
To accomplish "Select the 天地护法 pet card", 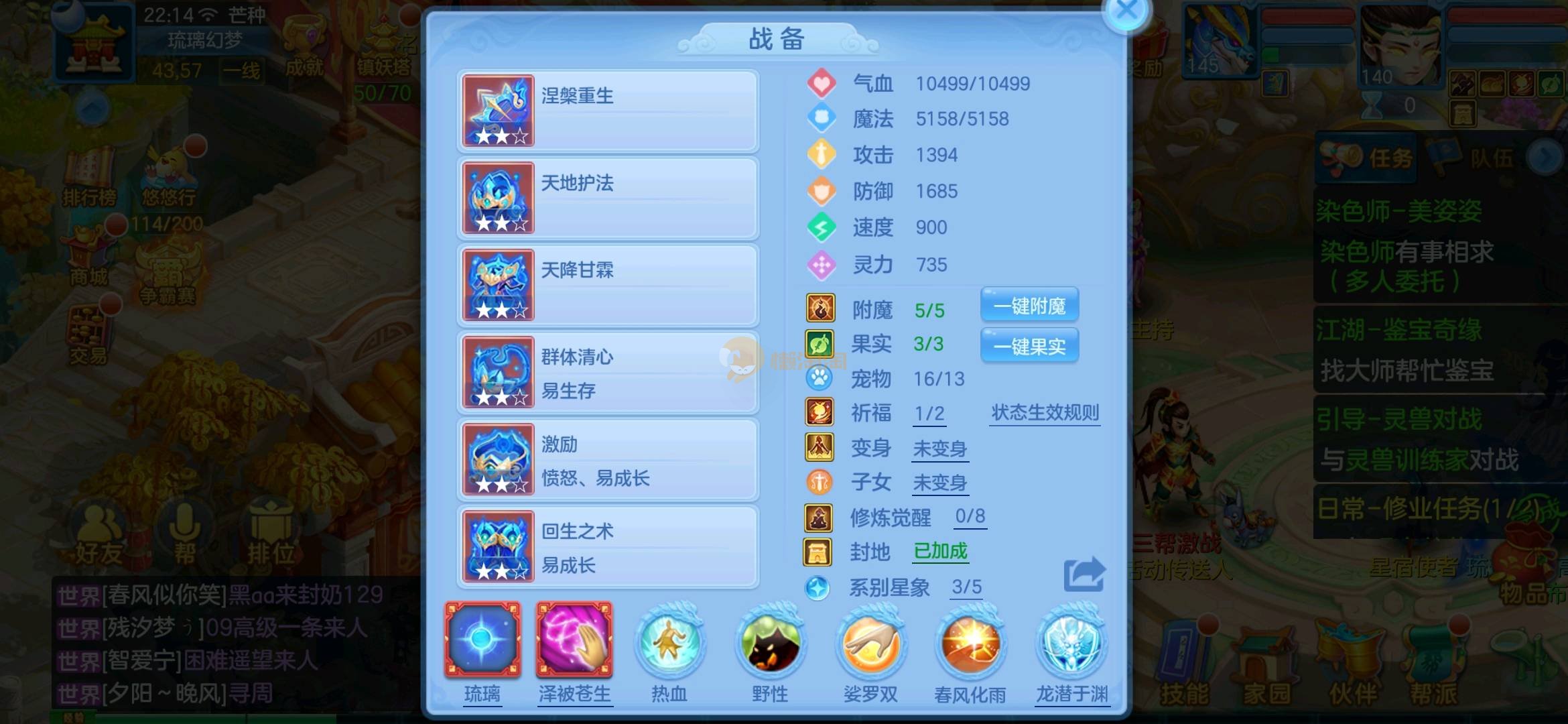I will (607, 198).
